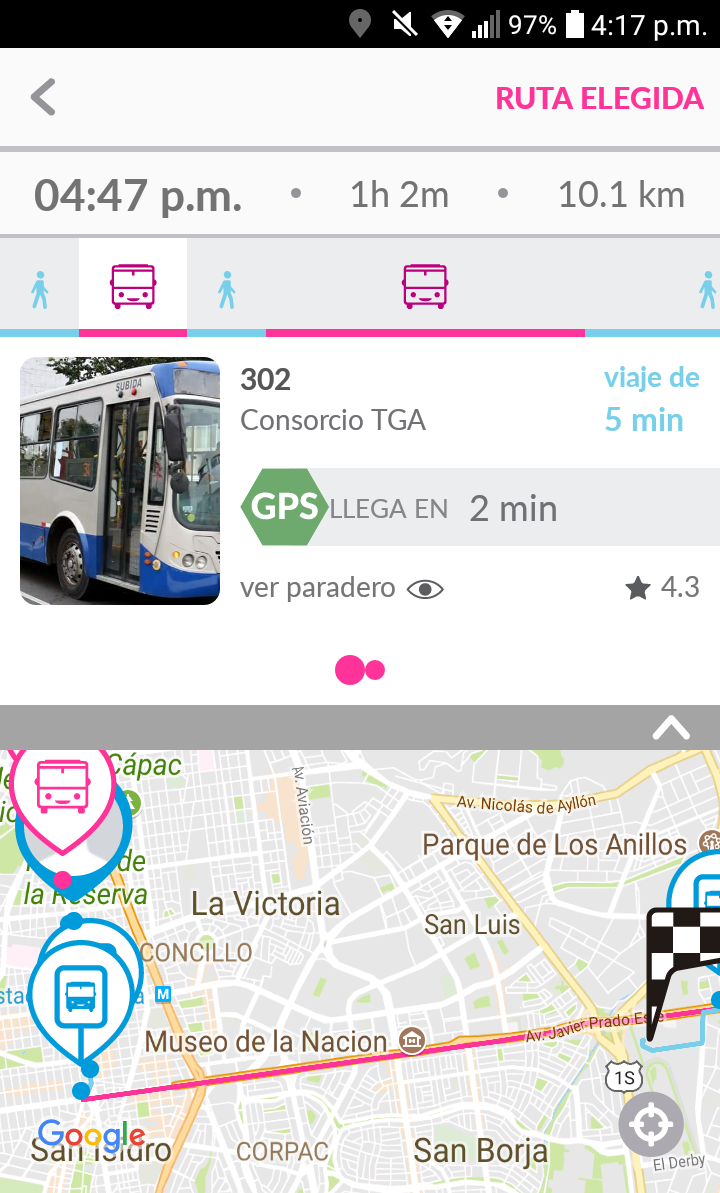
Task: Collapse the map with the chevron arrow
Action: click(672, 728)
